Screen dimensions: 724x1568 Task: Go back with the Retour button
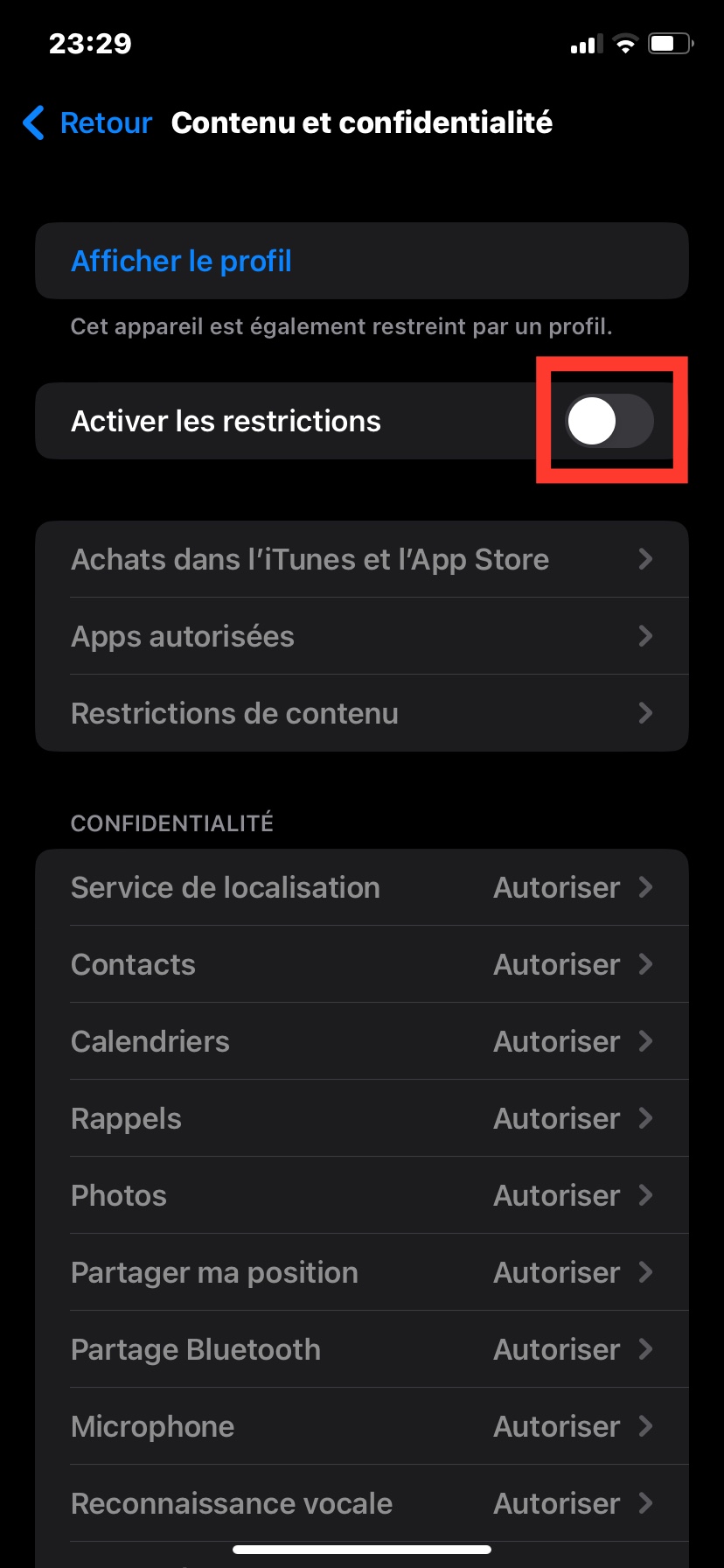(88, 123)
